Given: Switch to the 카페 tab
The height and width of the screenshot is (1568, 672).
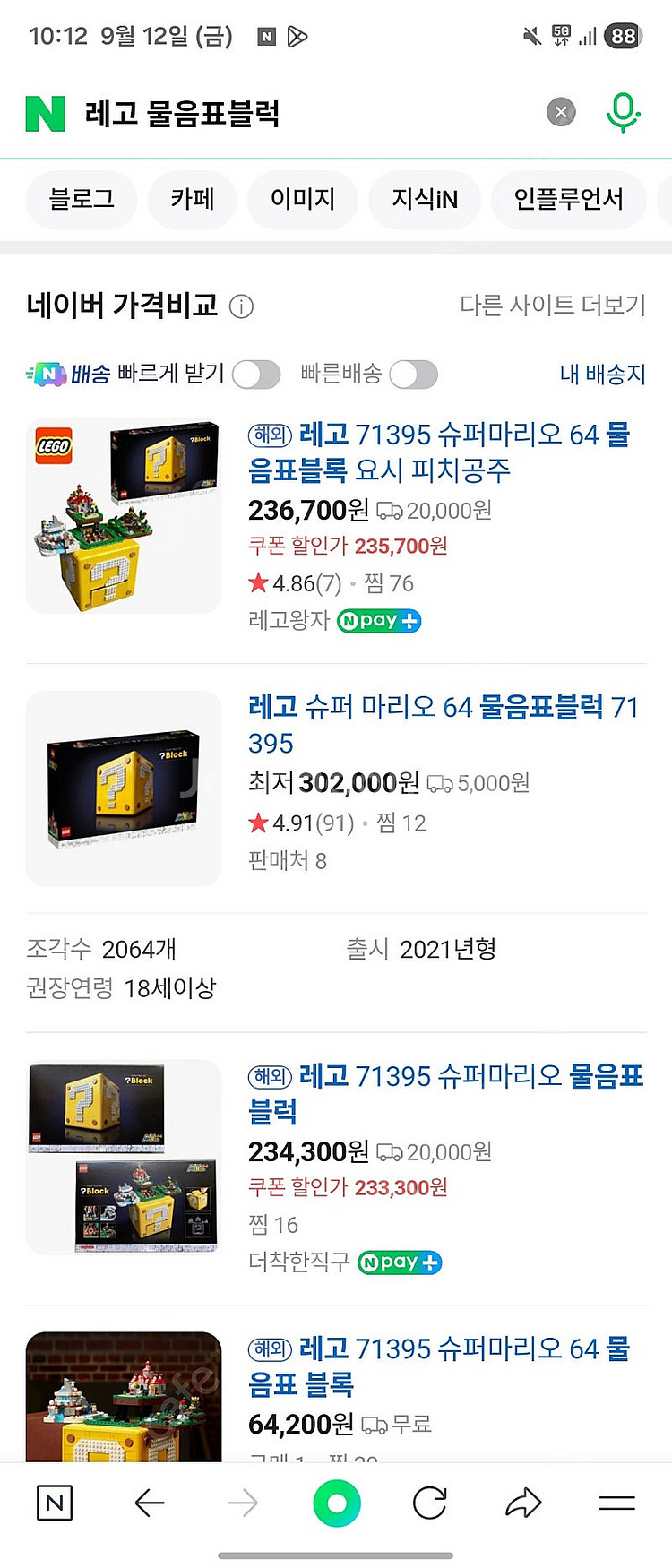Looking at the screenshot, I should (x=193, y=199).
